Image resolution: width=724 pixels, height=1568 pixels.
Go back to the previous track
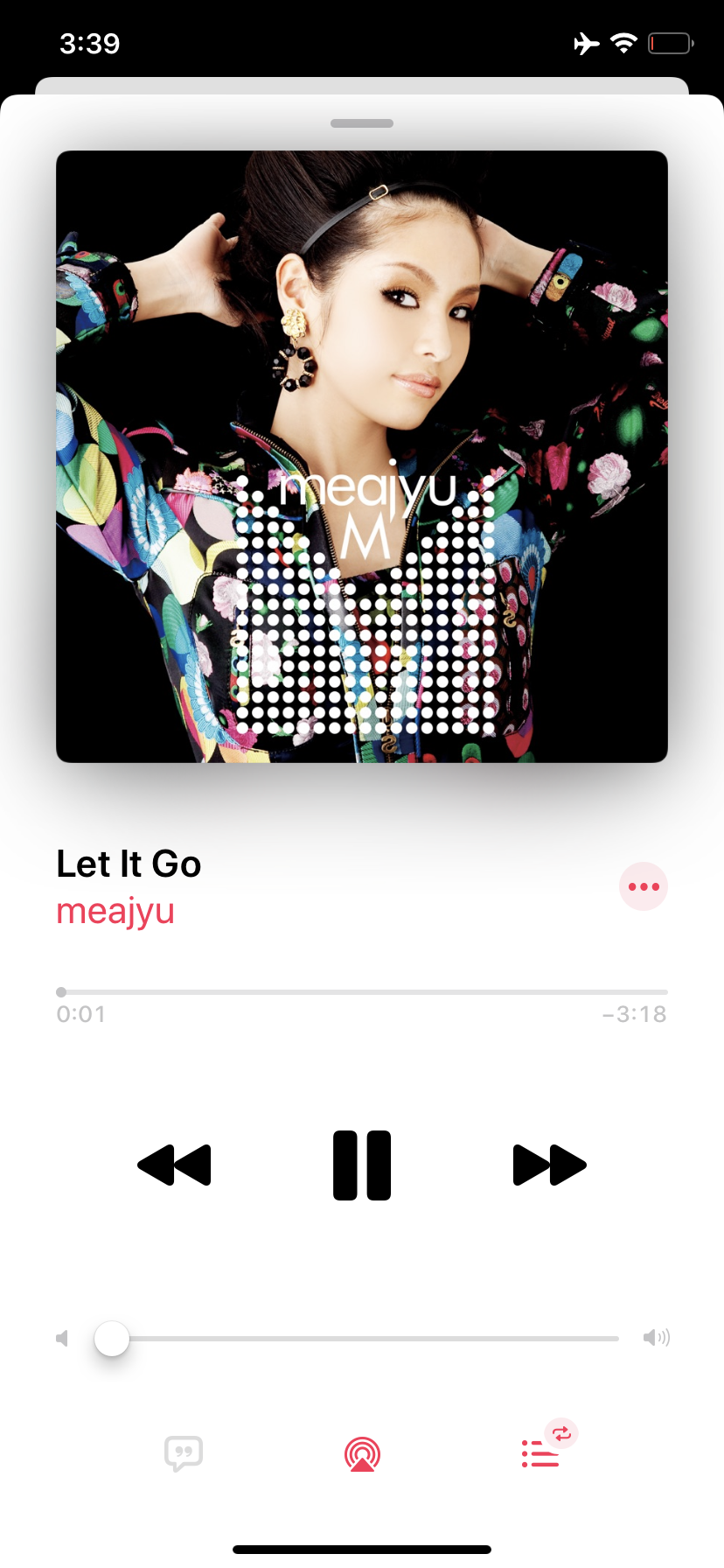(x=175, y=1165)
